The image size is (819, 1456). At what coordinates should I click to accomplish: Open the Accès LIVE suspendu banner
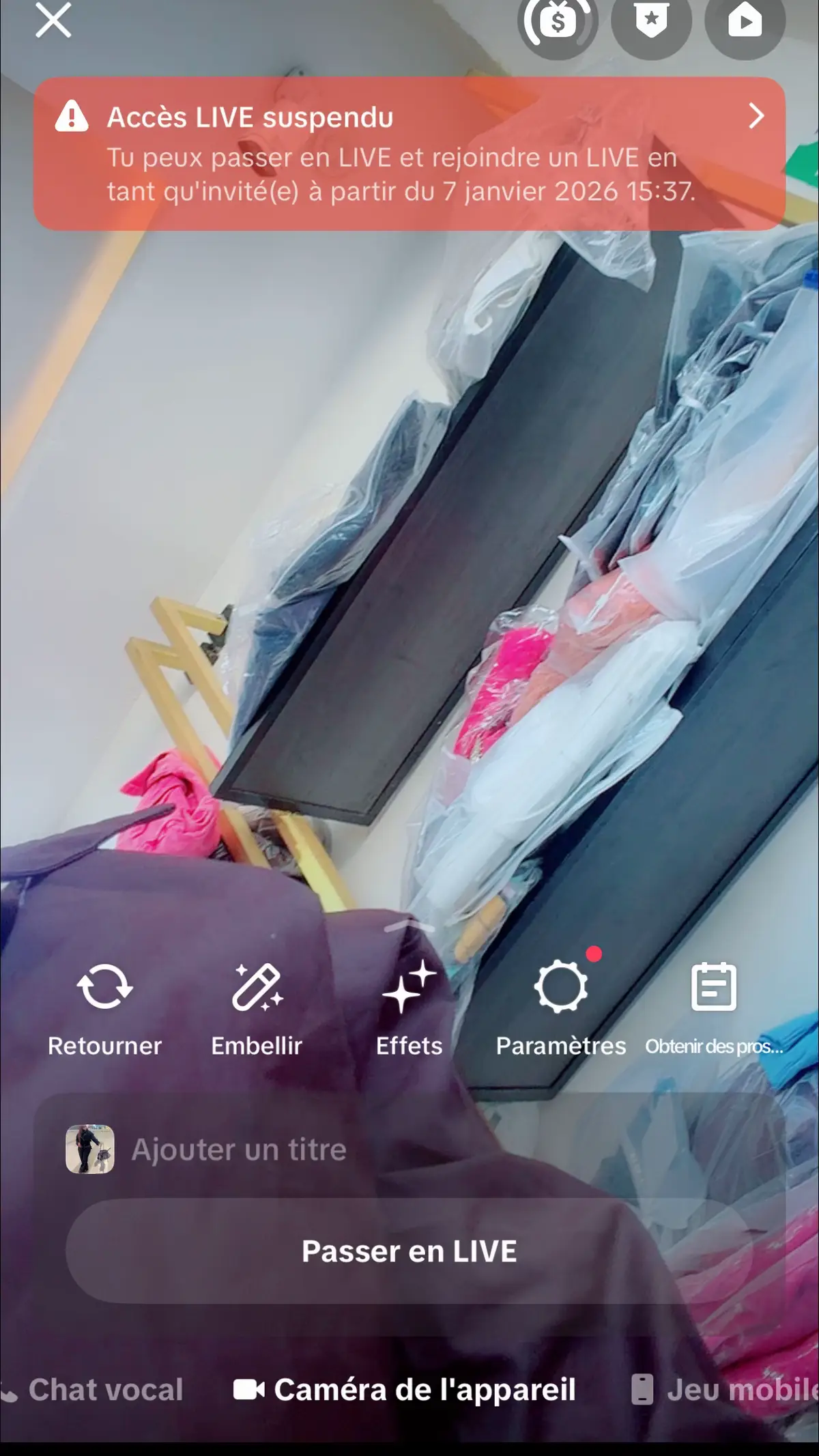pyautogui.click(x=409, y=154)
